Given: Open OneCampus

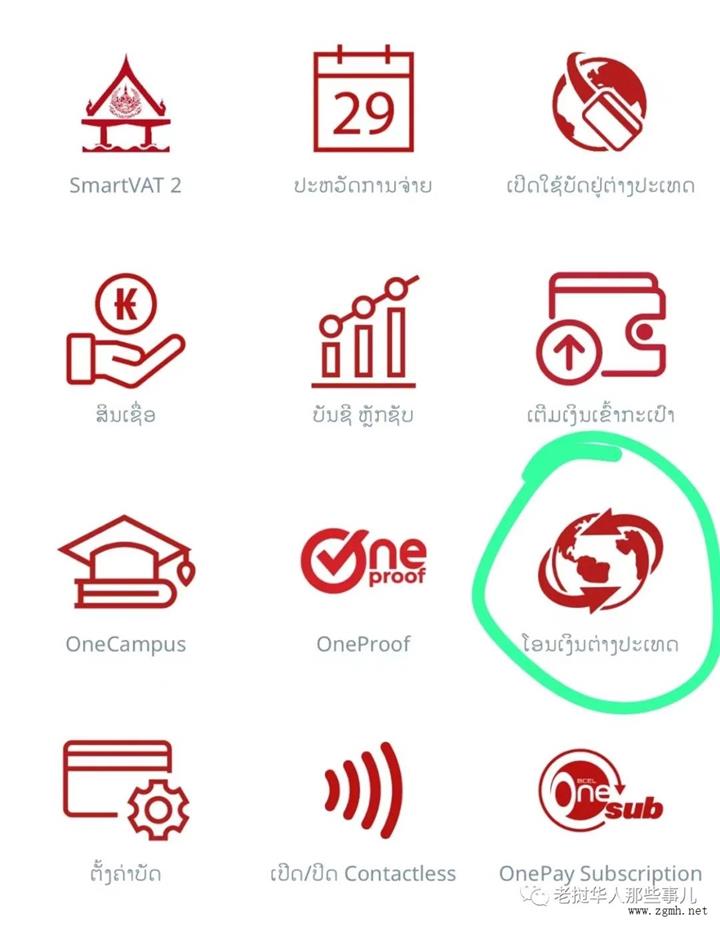Looking at the screenshot, I should coord(126,565).
